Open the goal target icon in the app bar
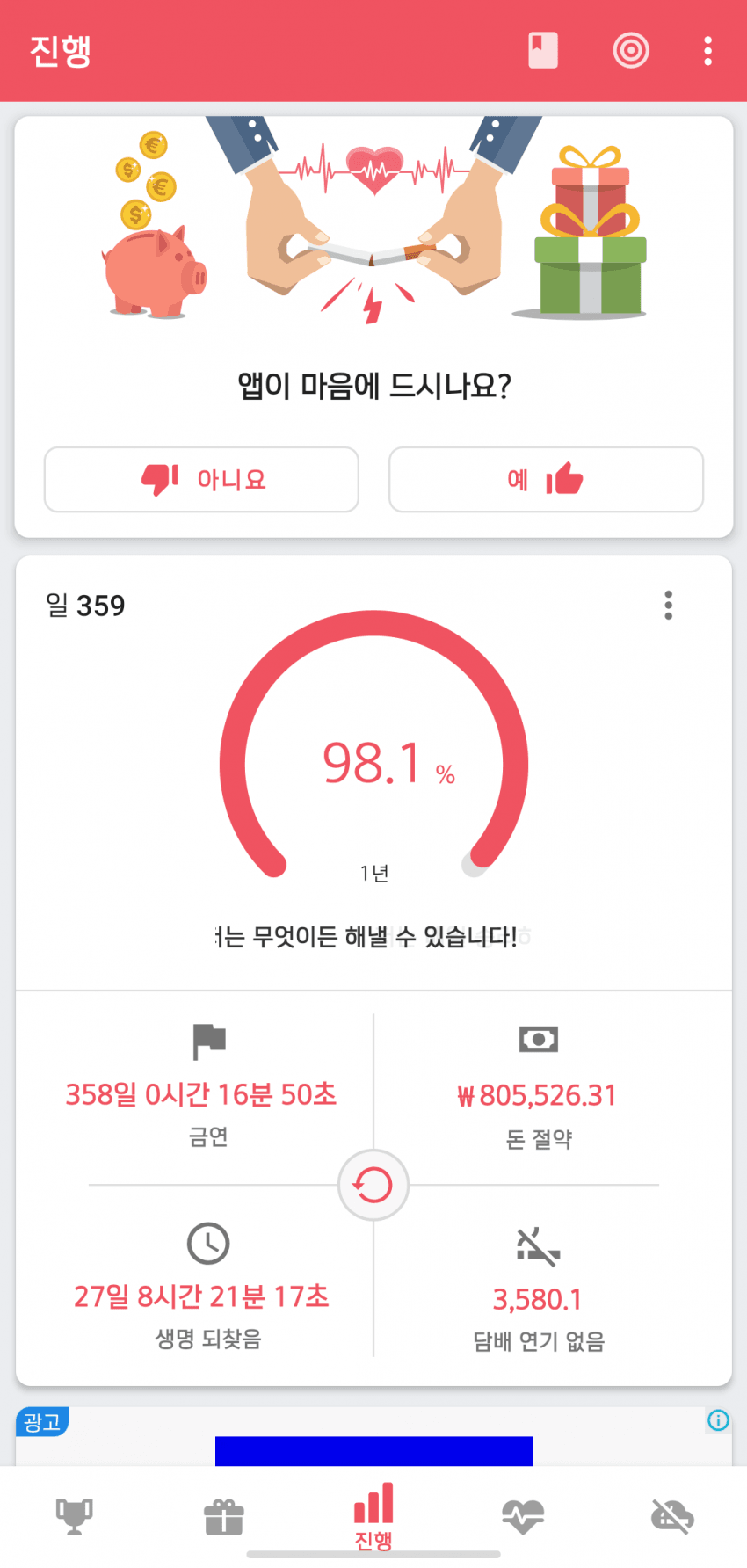Image resolution: width=747 pixels, height=1568 pixels. [631, 50]
